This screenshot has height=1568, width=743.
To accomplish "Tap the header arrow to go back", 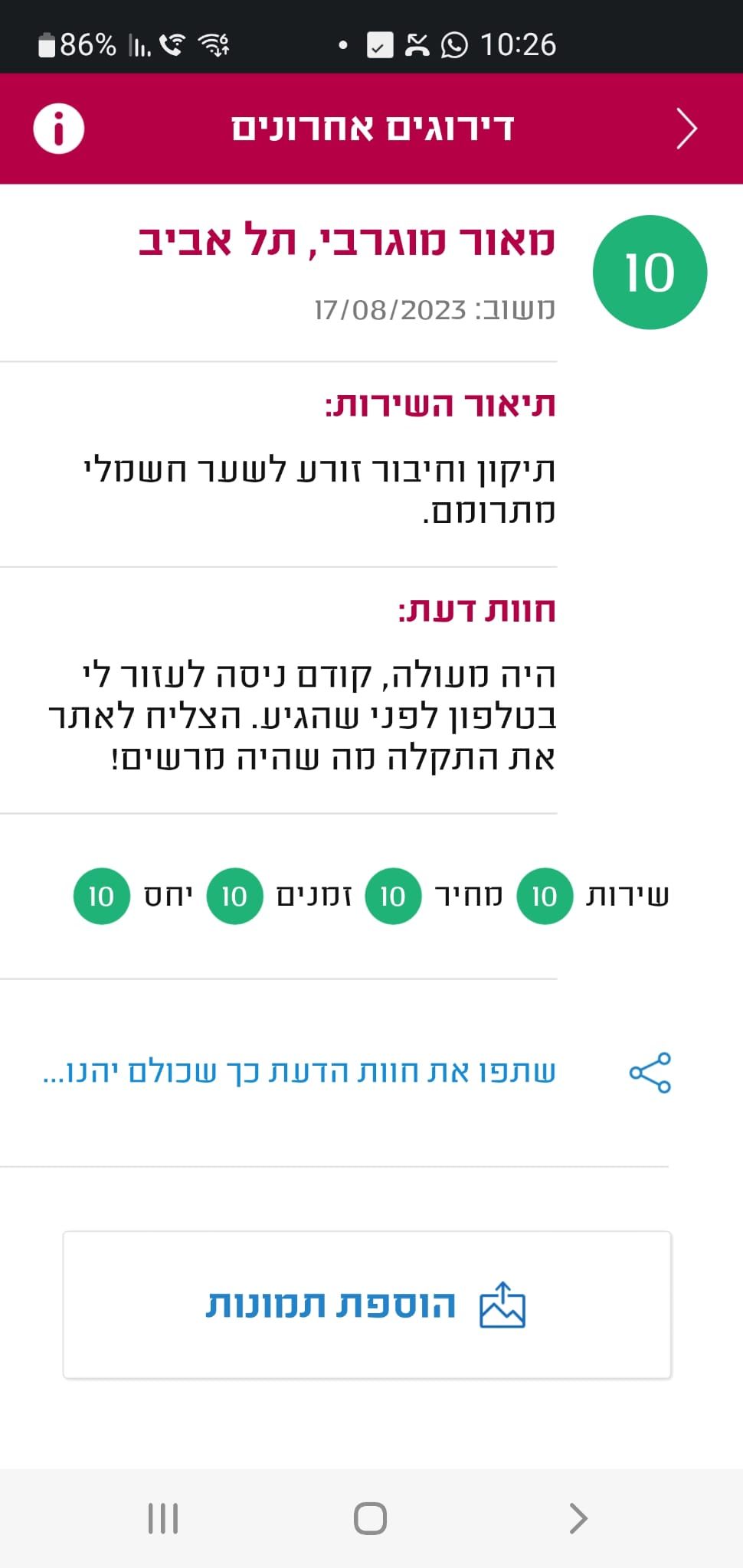I will point(686,129).
